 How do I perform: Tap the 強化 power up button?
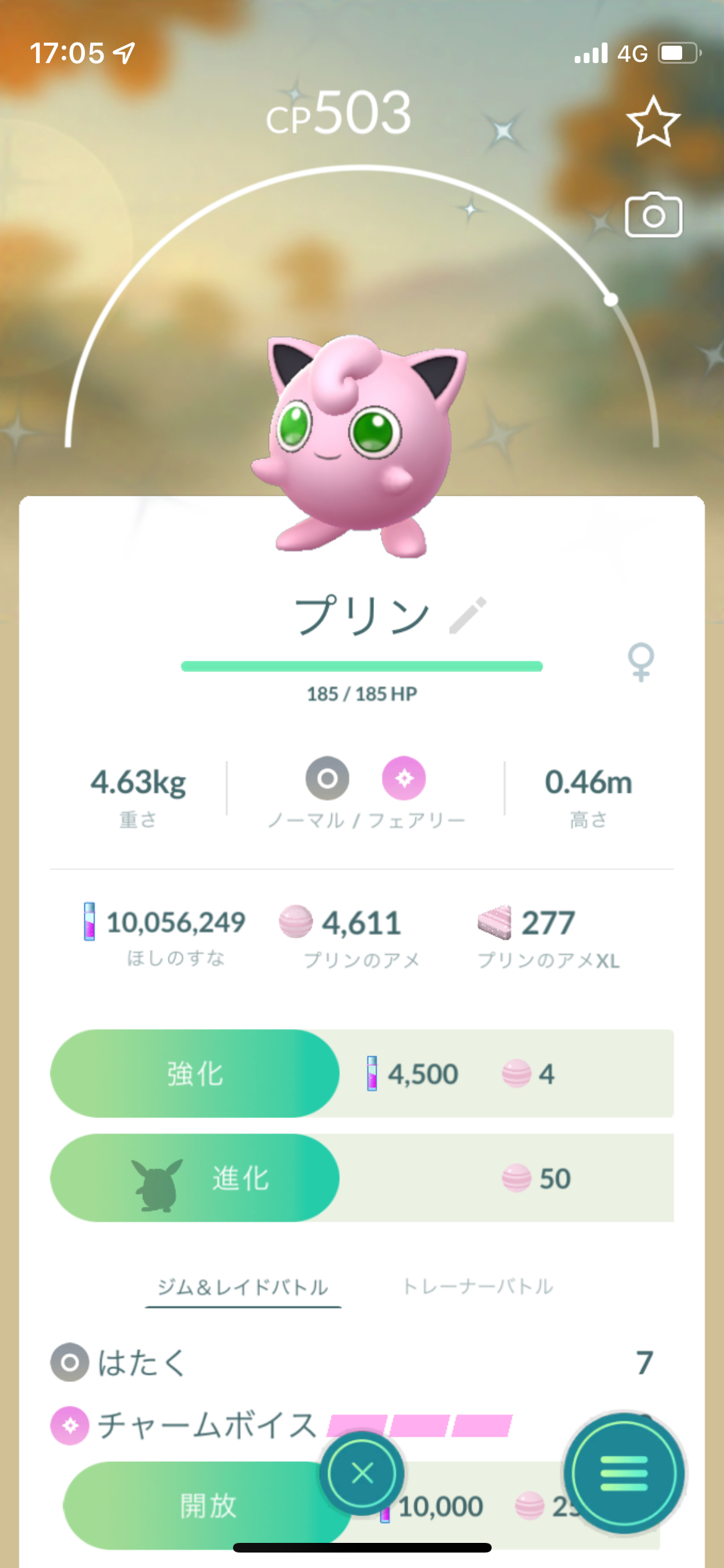point(194,1073)
